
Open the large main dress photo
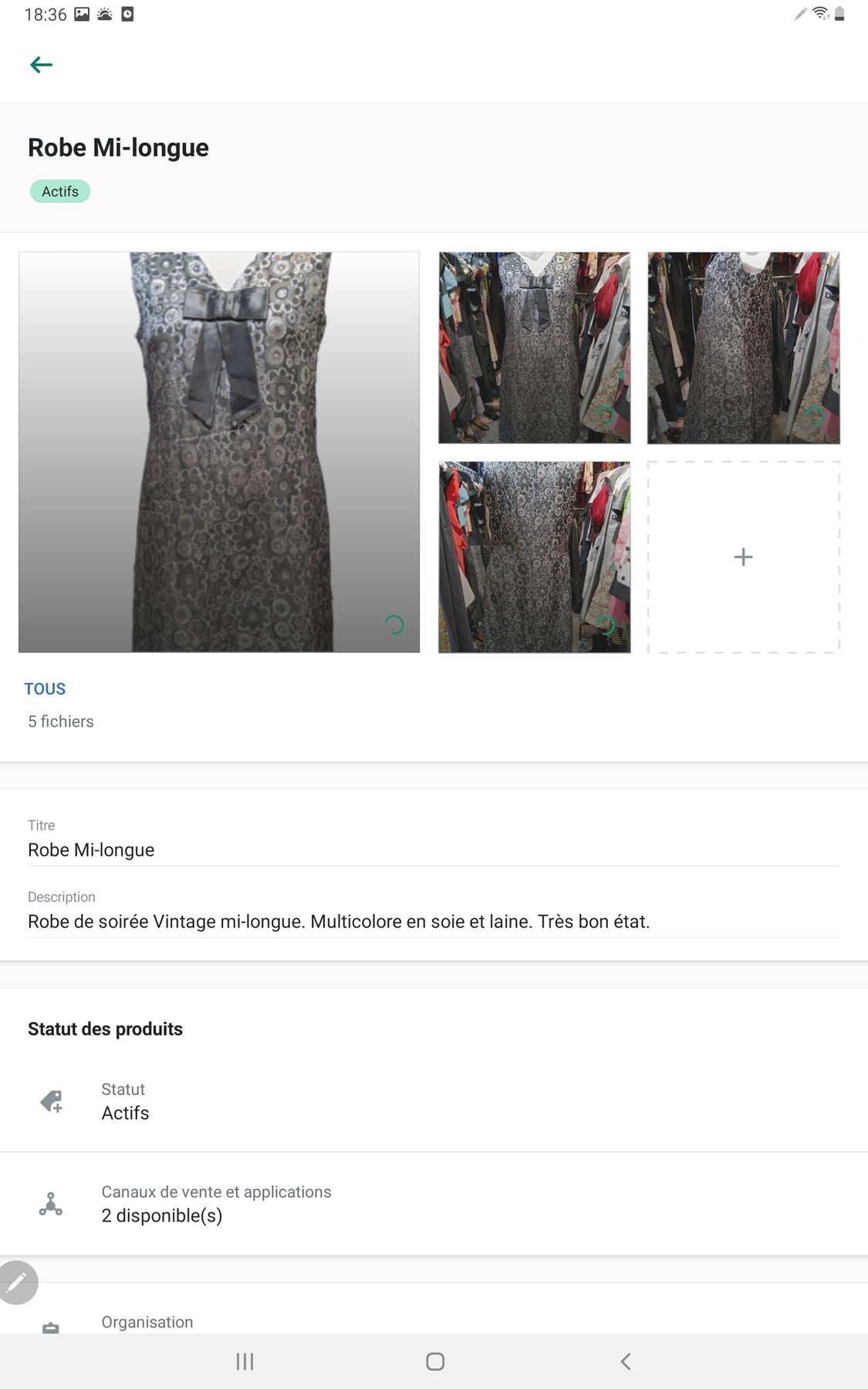(x=219, y=452)
